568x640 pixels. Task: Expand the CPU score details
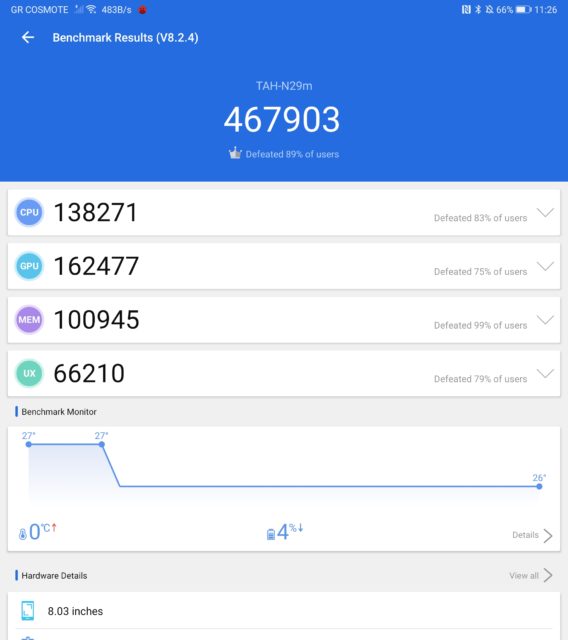click(545, 213)
